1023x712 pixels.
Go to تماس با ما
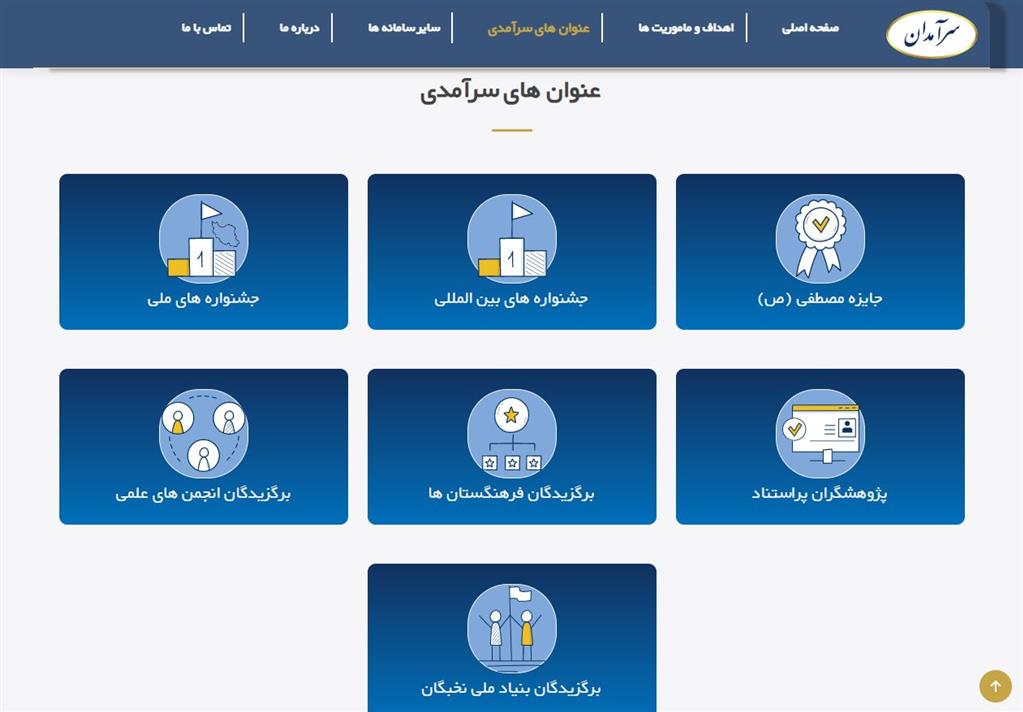(x=206, y=28)
